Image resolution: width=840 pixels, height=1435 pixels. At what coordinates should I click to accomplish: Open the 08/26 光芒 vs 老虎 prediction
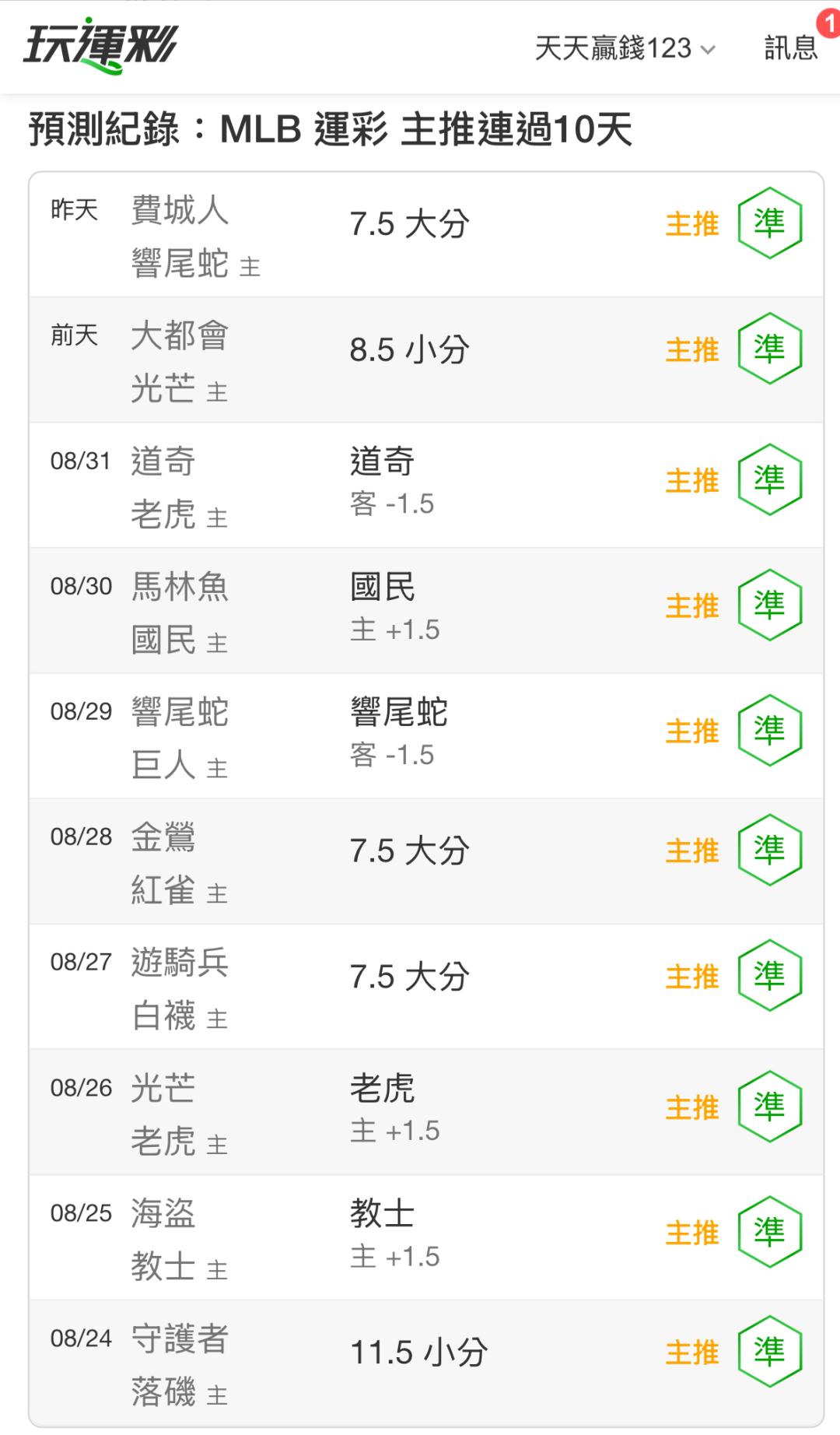(426, 1112)
